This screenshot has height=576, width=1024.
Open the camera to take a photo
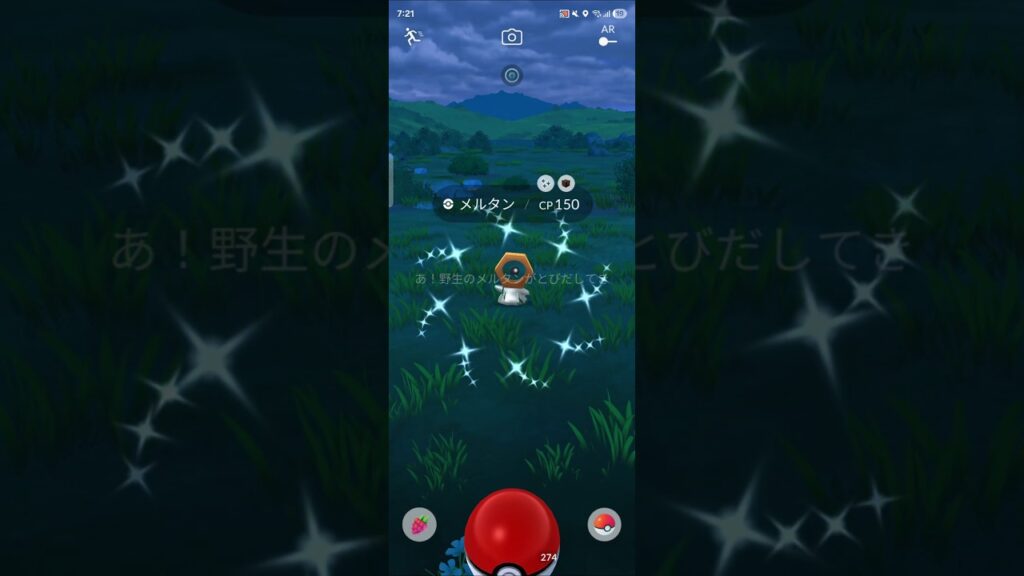pyautogui.click(x=512, y=37)
